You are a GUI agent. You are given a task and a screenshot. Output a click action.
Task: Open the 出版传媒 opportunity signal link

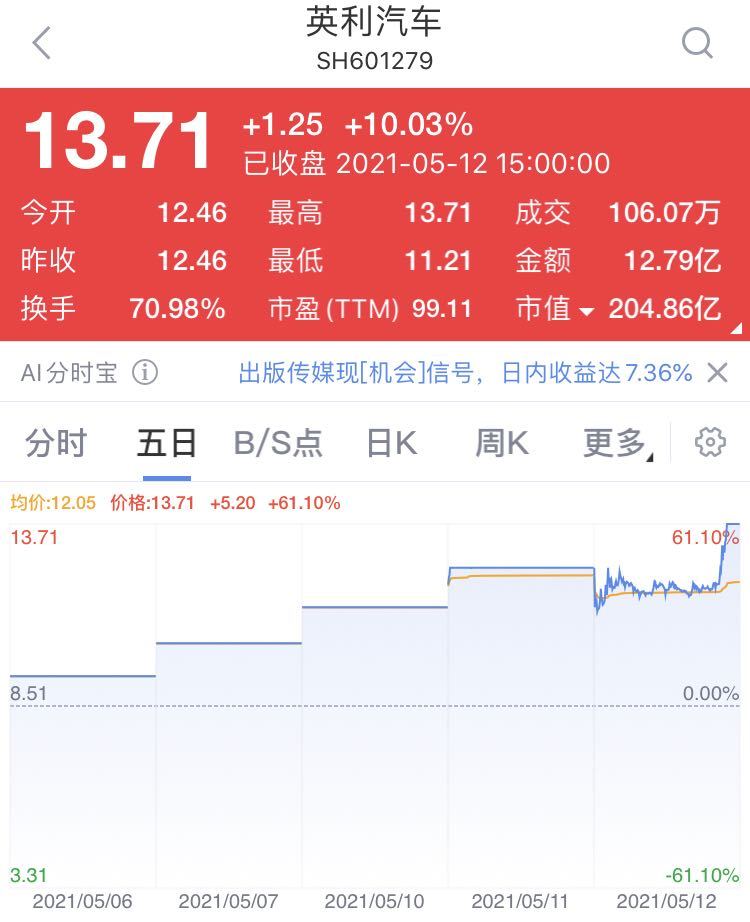pos(465,373)
